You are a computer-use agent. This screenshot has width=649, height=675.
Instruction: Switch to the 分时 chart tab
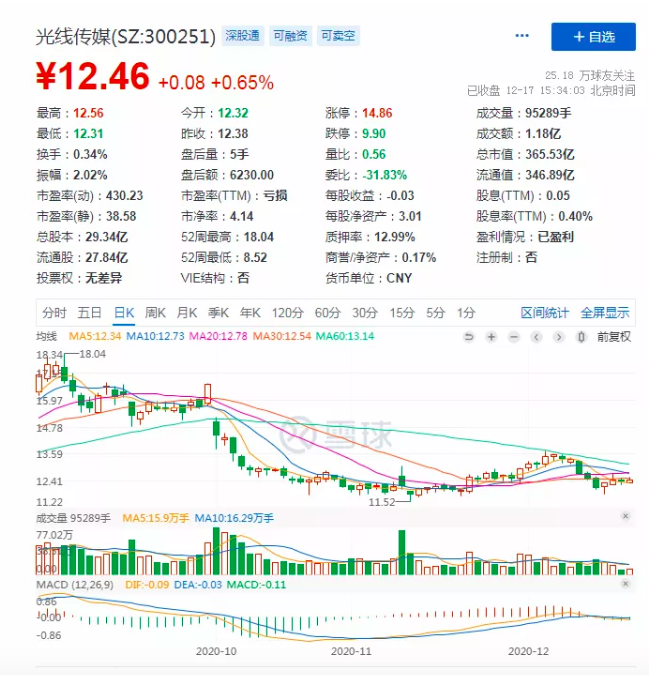pyautogui.click(x=55, y=312)
